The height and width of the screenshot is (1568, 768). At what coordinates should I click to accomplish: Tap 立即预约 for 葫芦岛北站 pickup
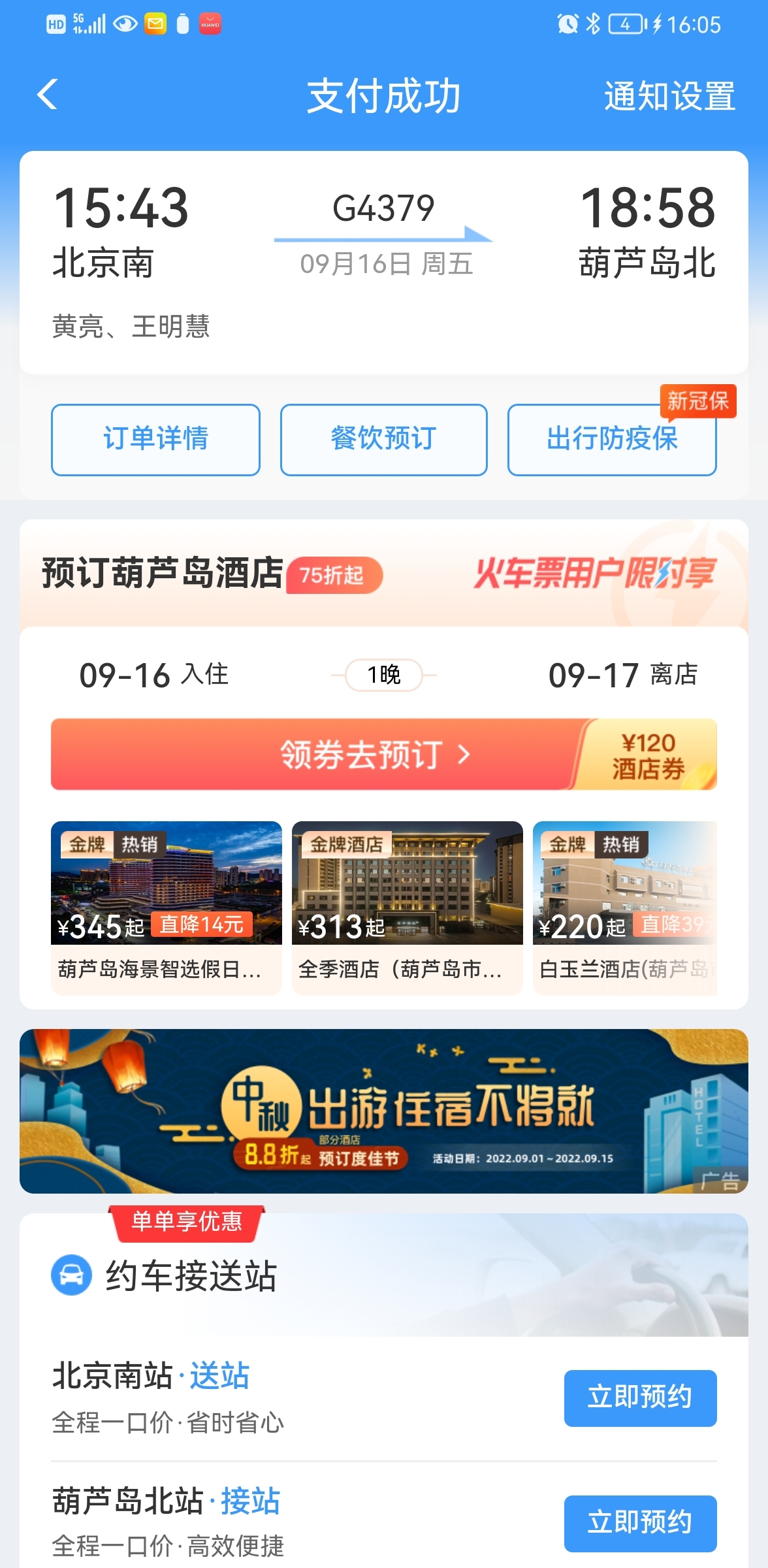640,1522
